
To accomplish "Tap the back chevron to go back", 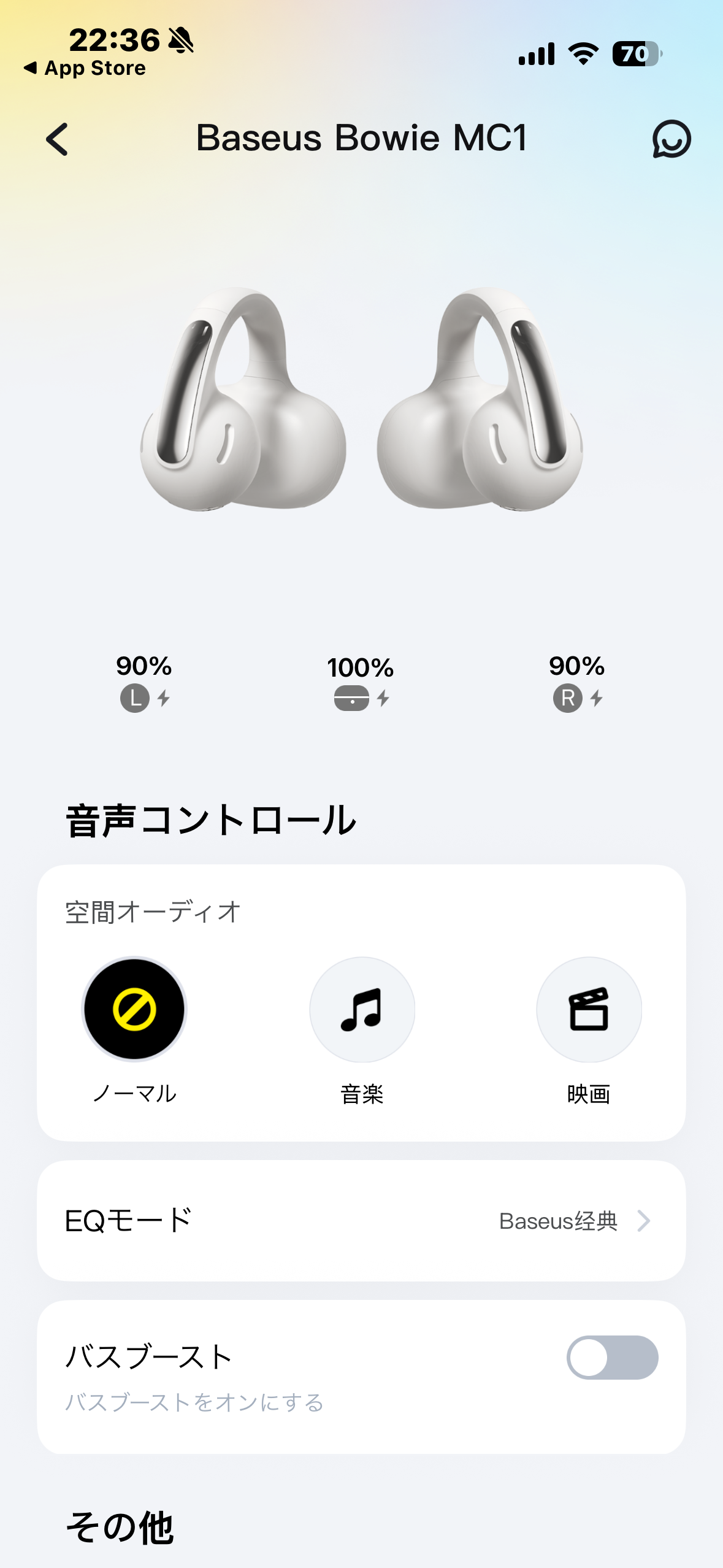I will coord(57,140).
